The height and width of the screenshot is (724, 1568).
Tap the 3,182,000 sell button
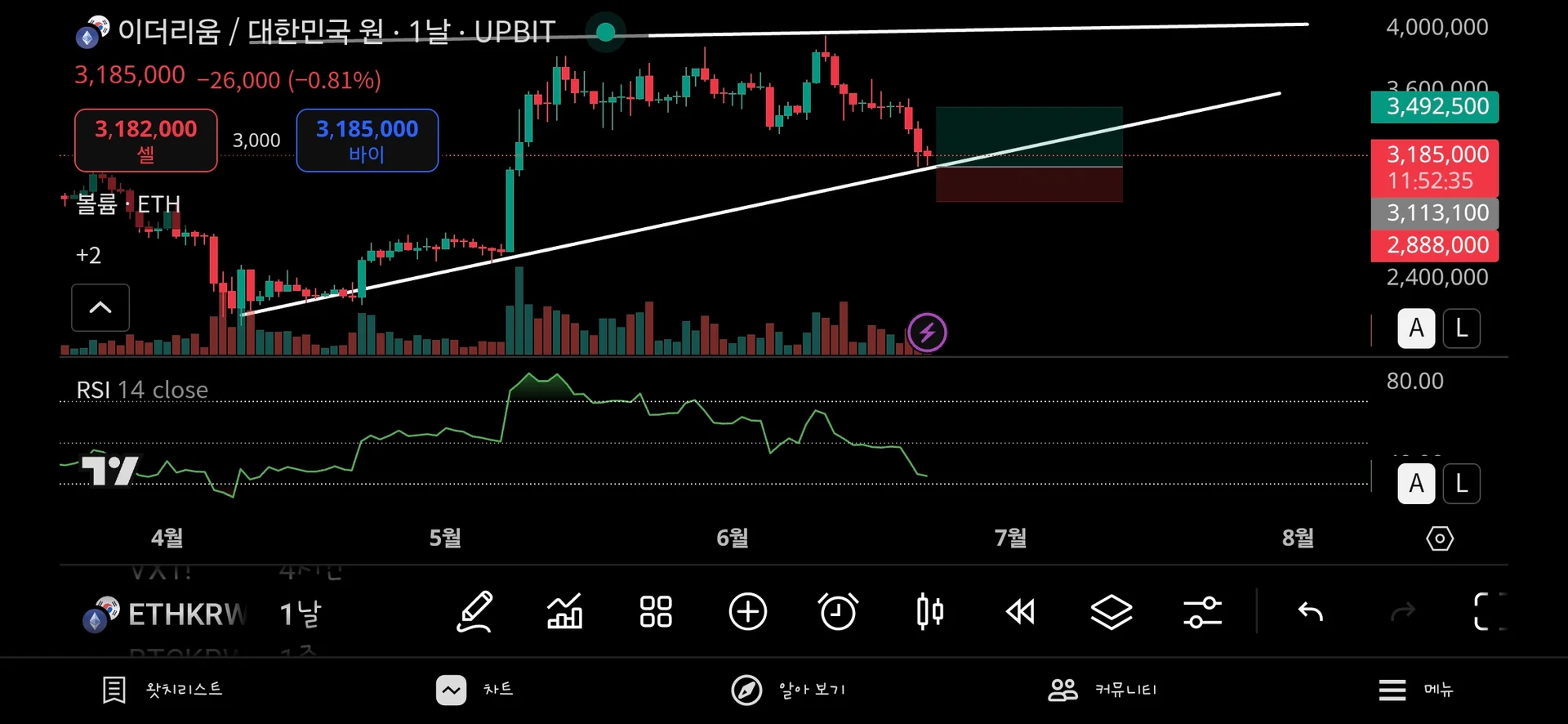pos(145,140)
